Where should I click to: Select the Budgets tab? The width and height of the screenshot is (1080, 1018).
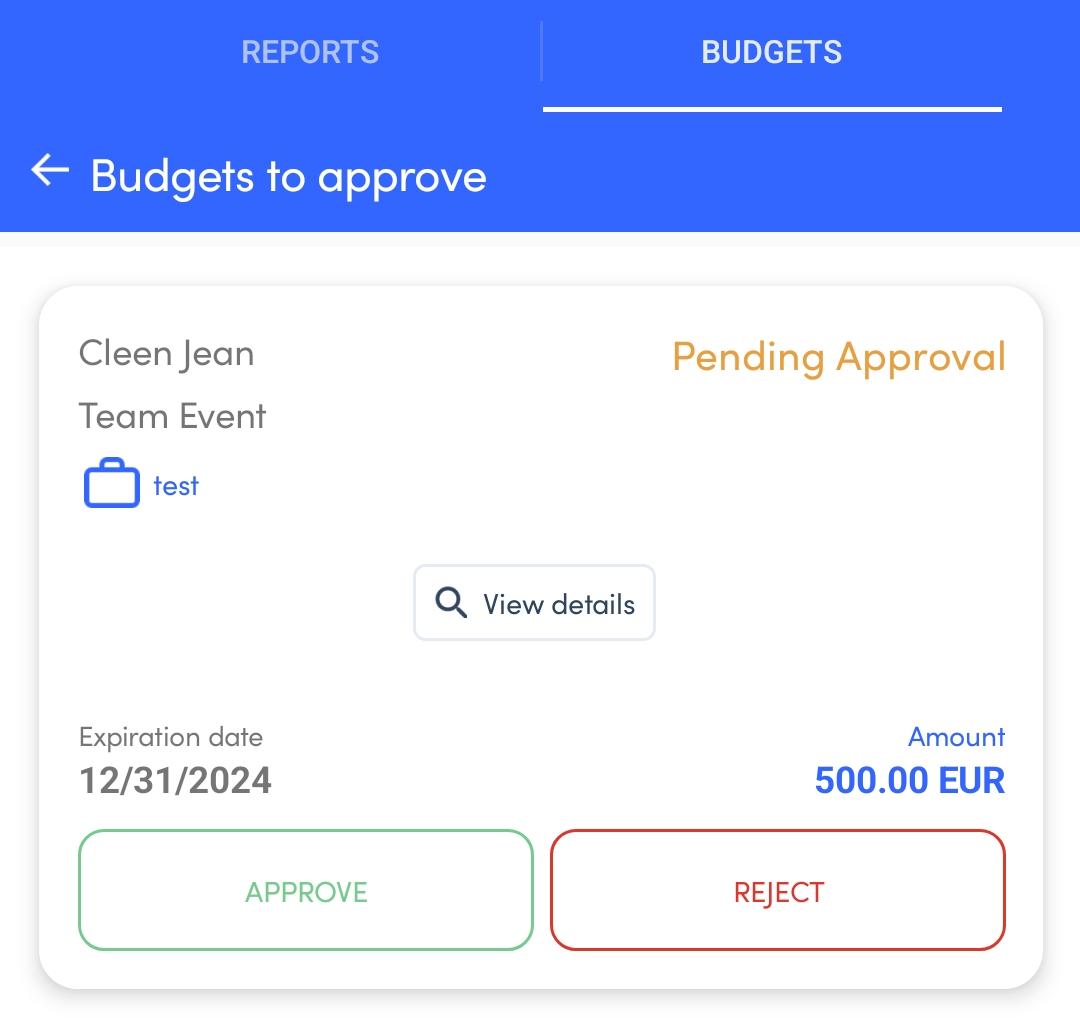click(771, 52)
